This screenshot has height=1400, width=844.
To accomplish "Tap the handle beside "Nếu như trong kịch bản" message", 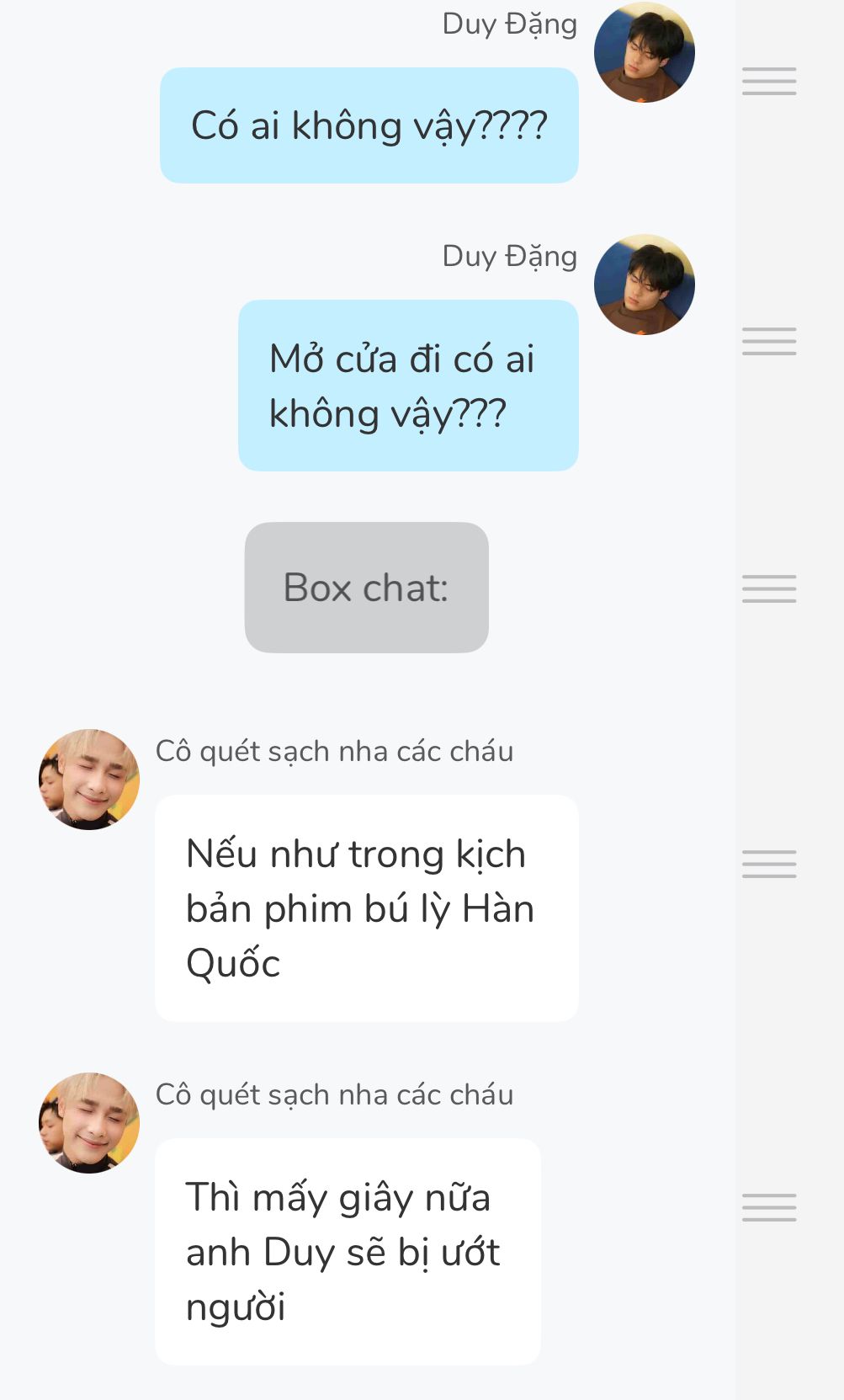I will click(x=768, y=864).
